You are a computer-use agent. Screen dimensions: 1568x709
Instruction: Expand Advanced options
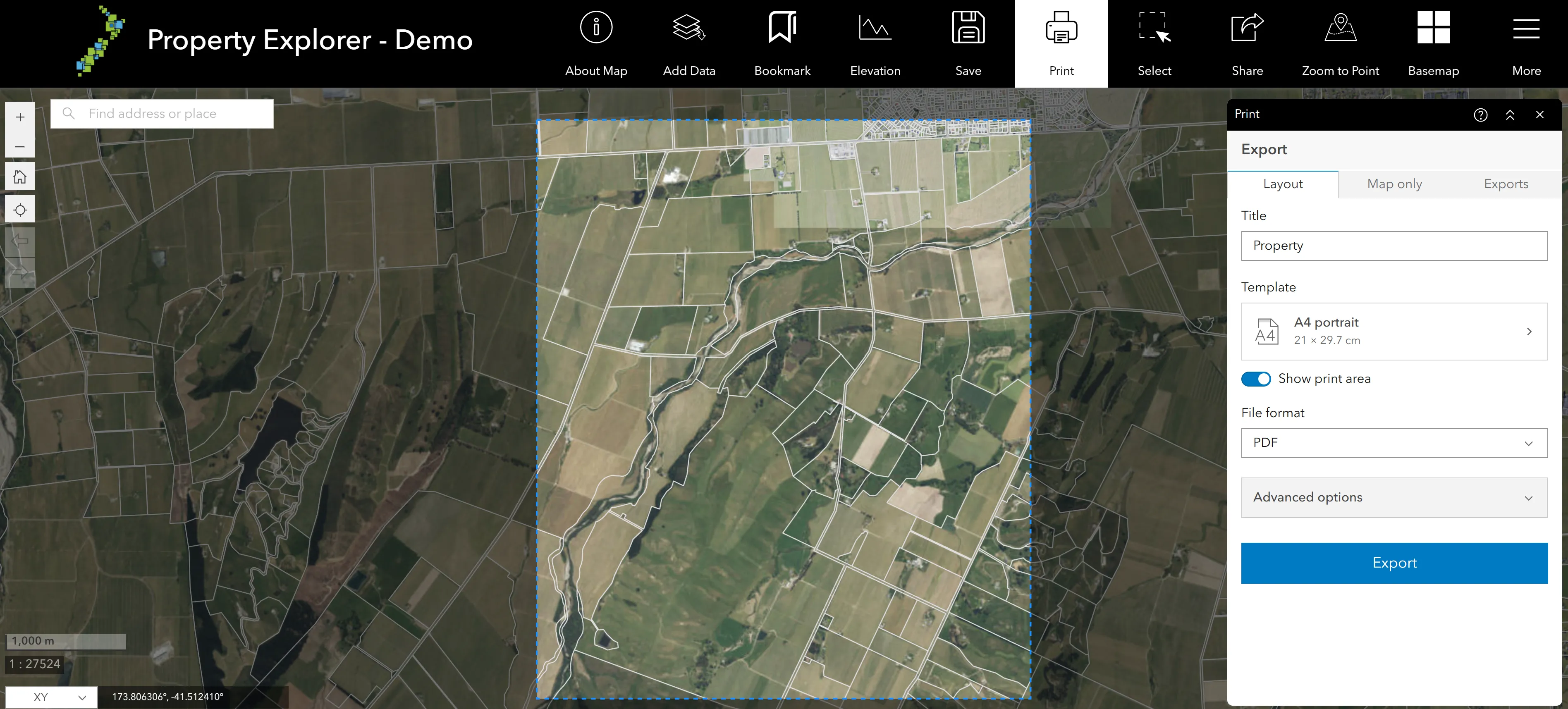coord(1394,497)
